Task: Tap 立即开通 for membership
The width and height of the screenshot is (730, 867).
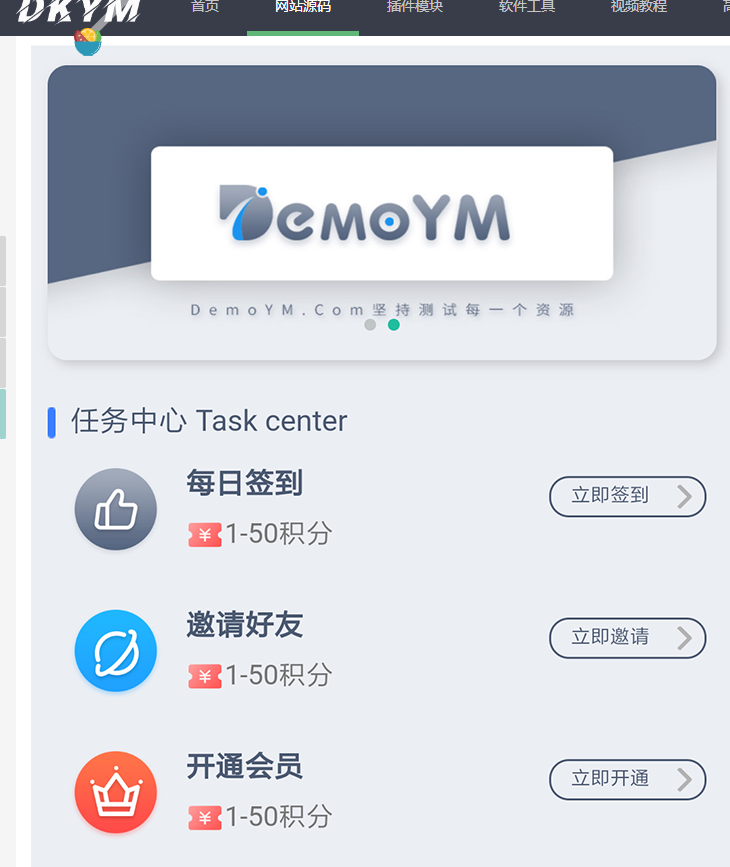Action: 627,780
